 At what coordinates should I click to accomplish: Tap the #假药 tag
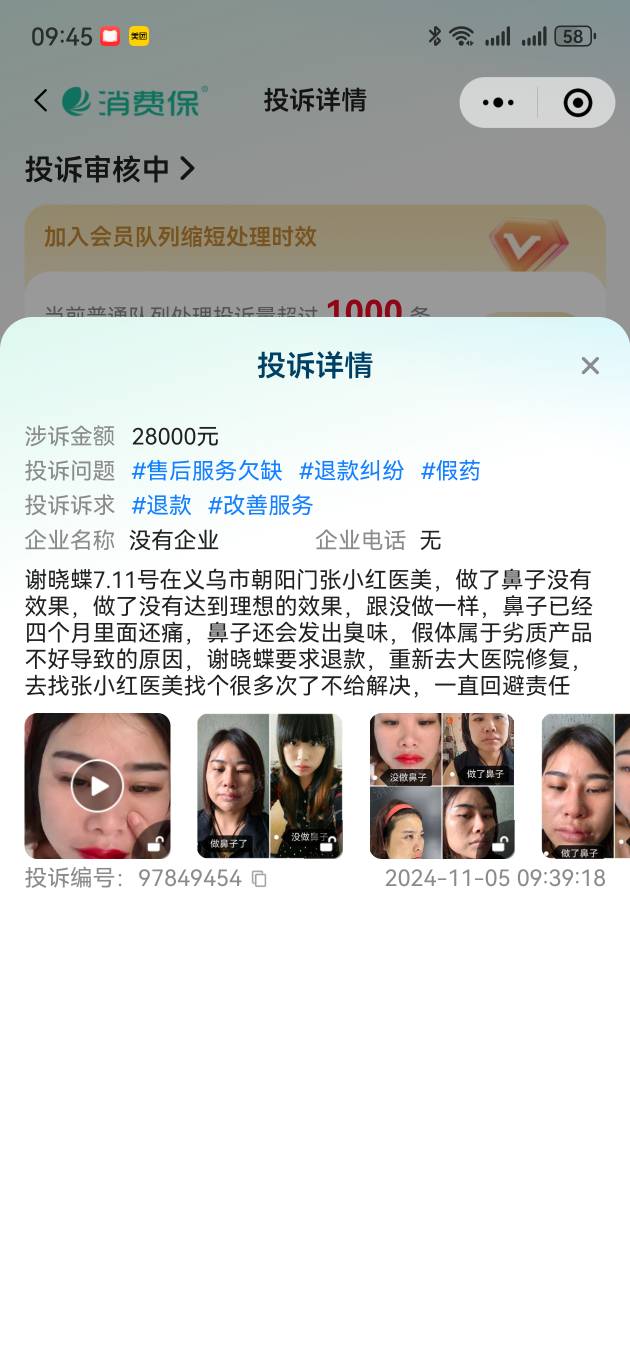[x=451, y=471]
